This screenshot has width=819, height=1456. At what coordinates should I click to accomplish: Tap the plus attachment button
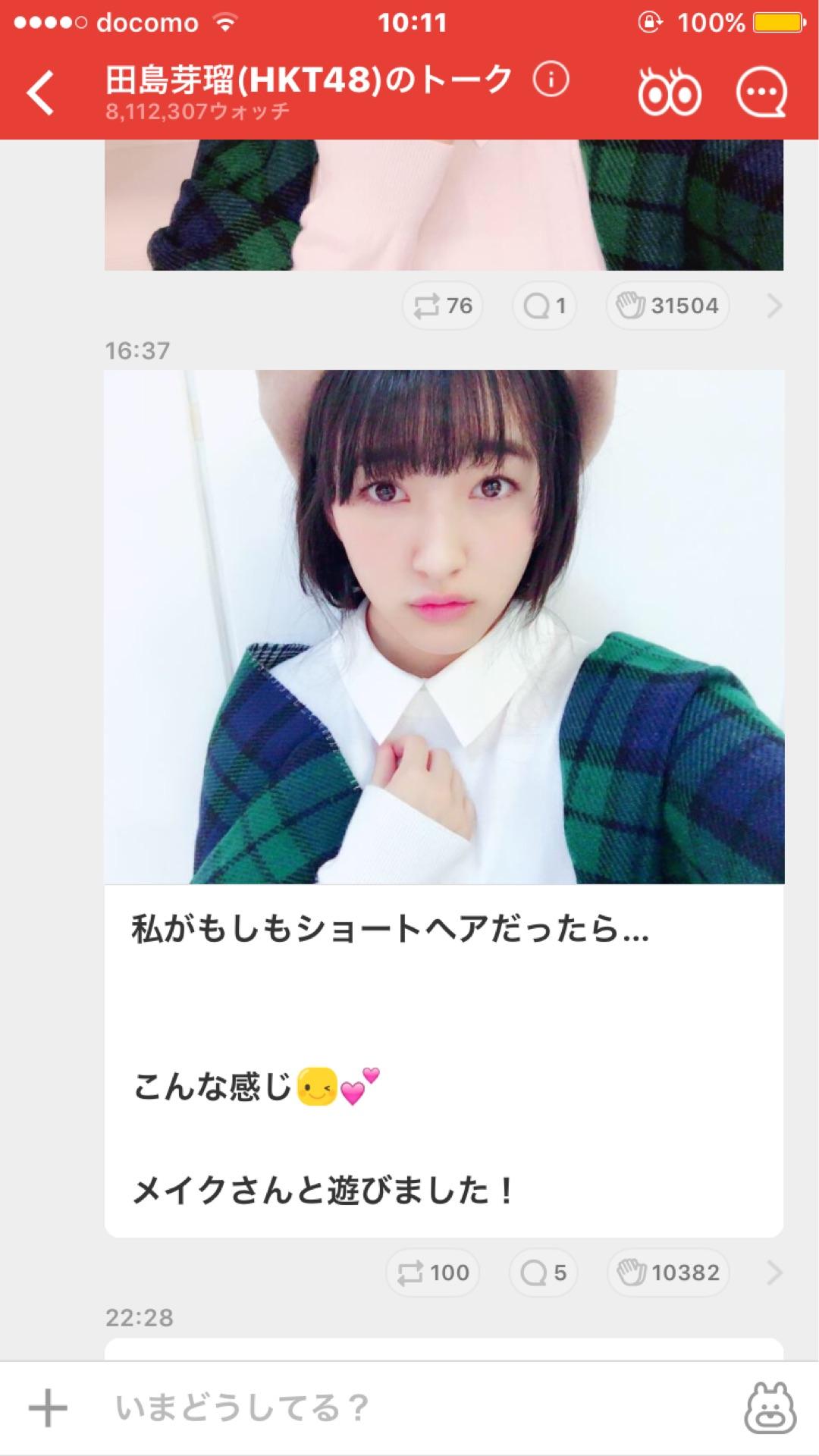48,1408
